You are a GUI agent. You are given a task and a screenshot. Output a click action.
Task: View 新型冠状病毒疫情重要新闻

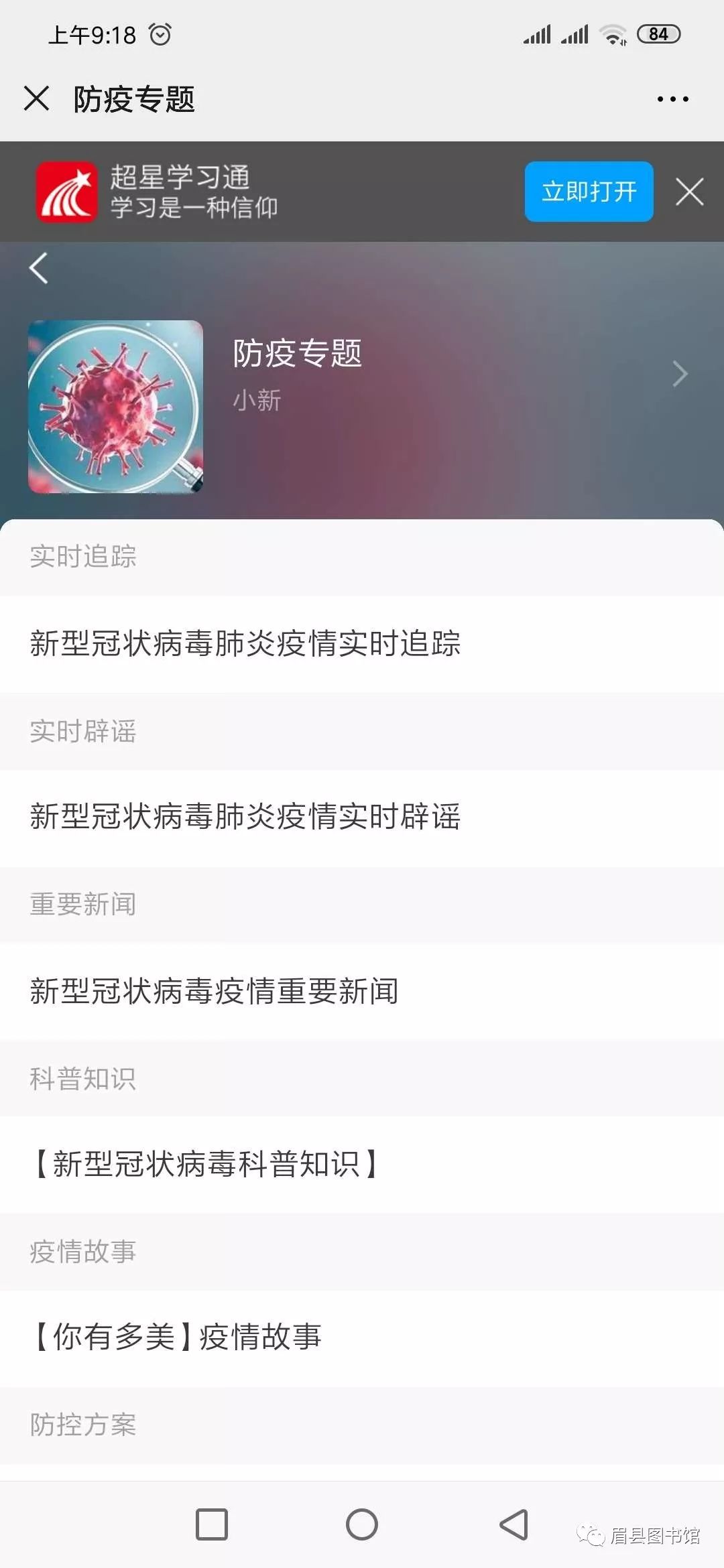tap(215, 992)
